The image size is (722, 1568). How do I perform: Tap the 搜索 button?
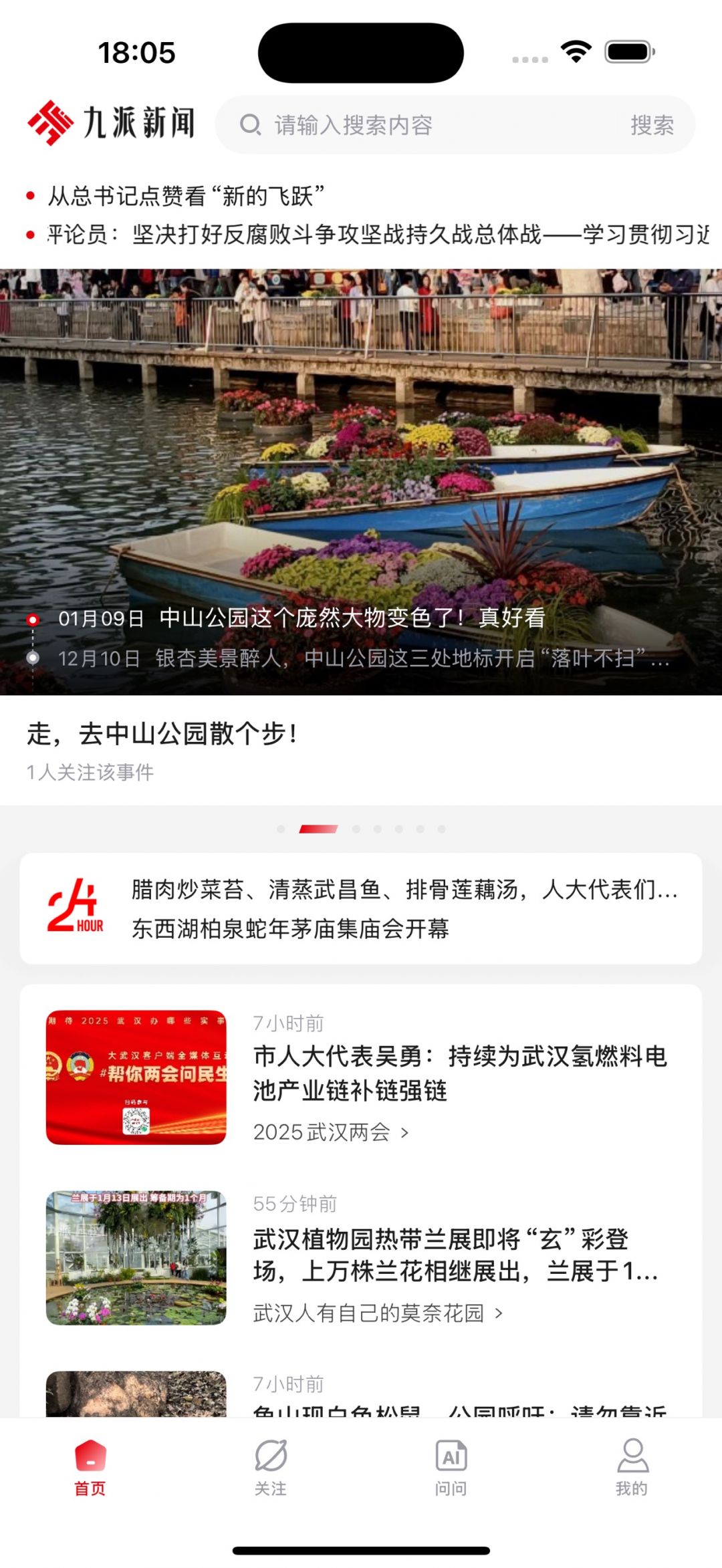[x=652, y=125]
